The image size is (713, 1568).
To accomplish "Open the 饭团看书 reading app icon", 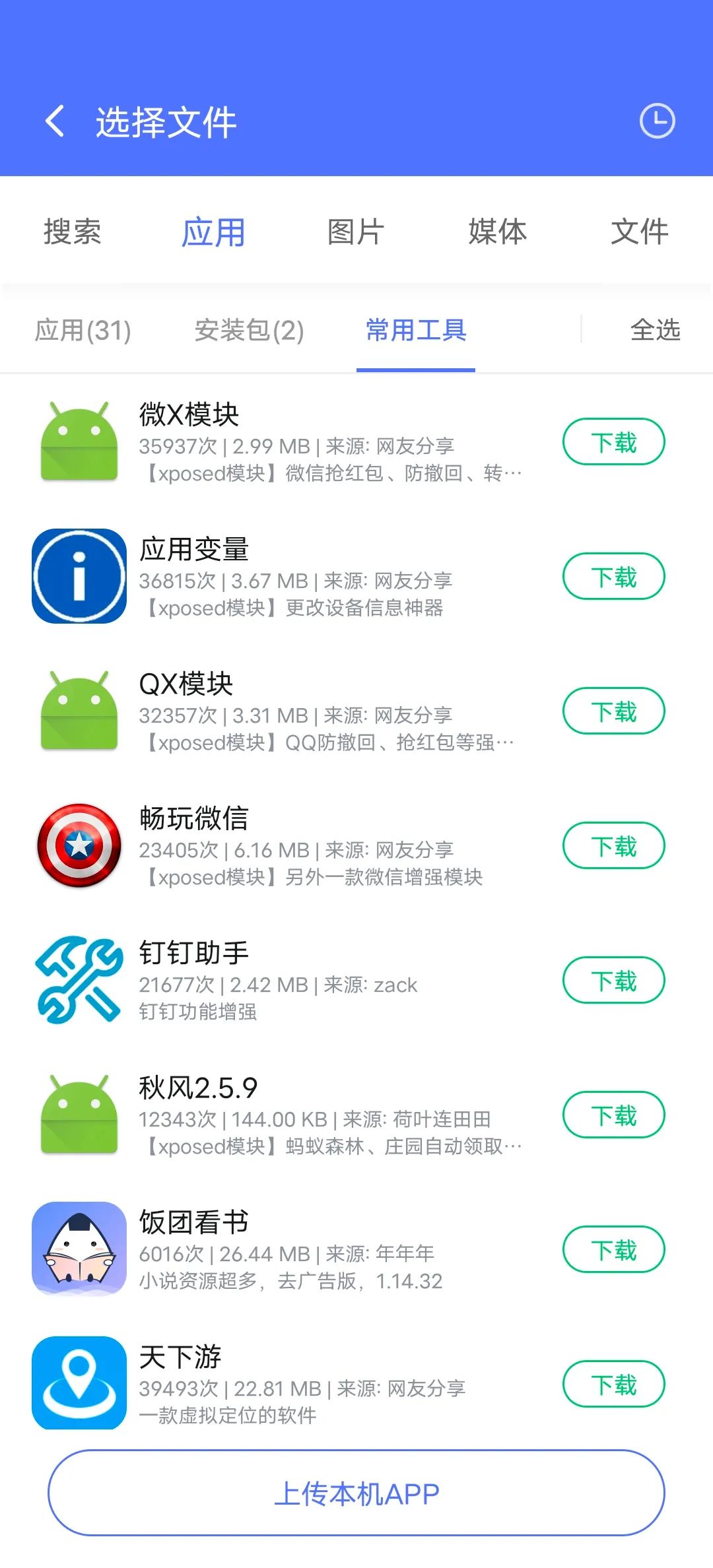I will [78, 1249].
